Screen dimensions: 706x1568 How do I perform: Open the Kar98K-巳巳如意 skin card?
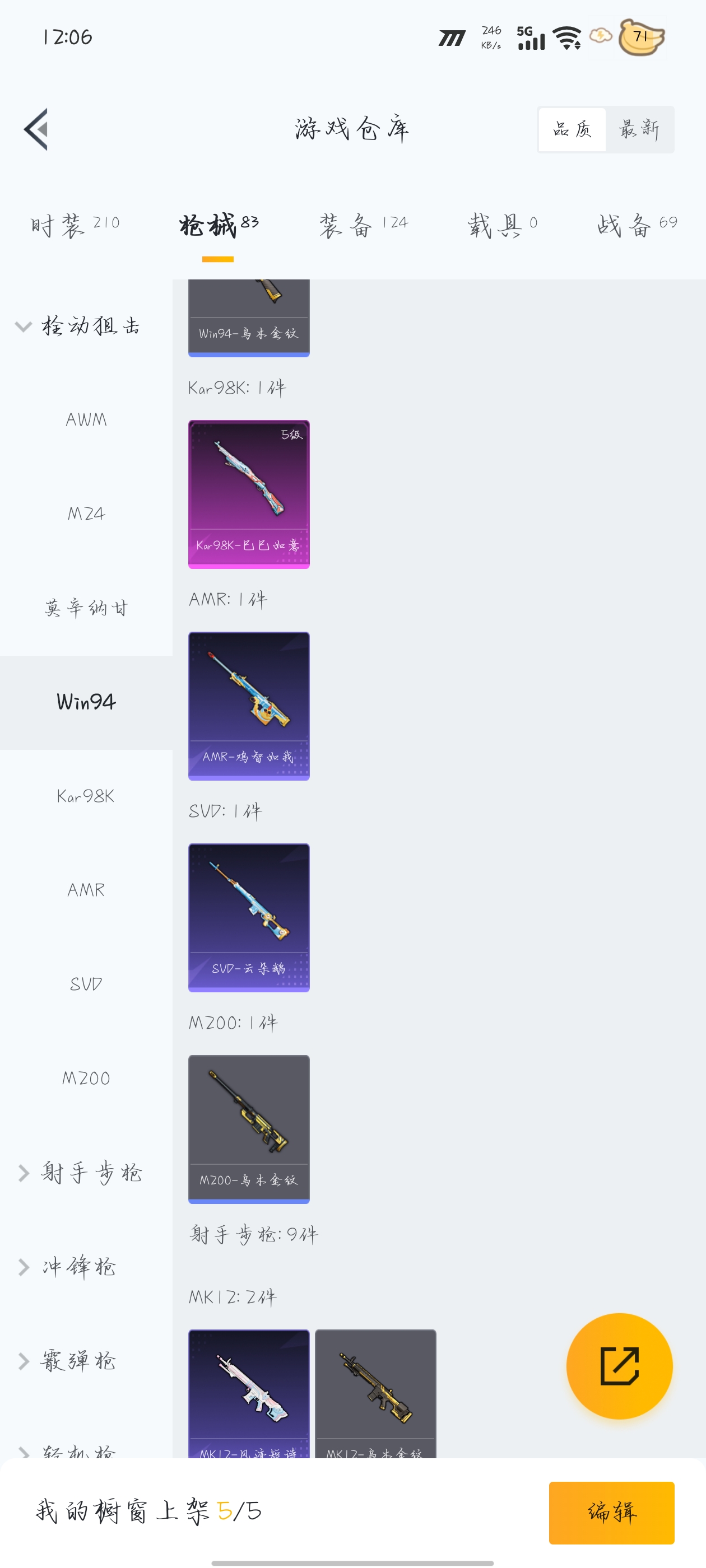tap(249, 494)
